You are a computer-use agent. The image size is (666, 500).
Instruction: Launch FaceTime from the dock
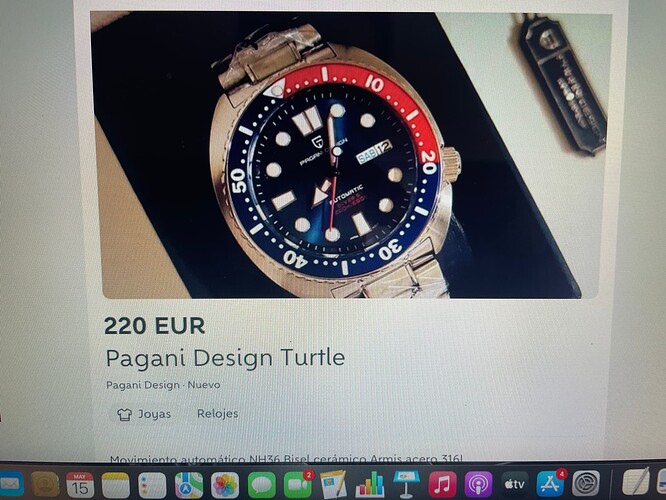[x=298, y=485]
